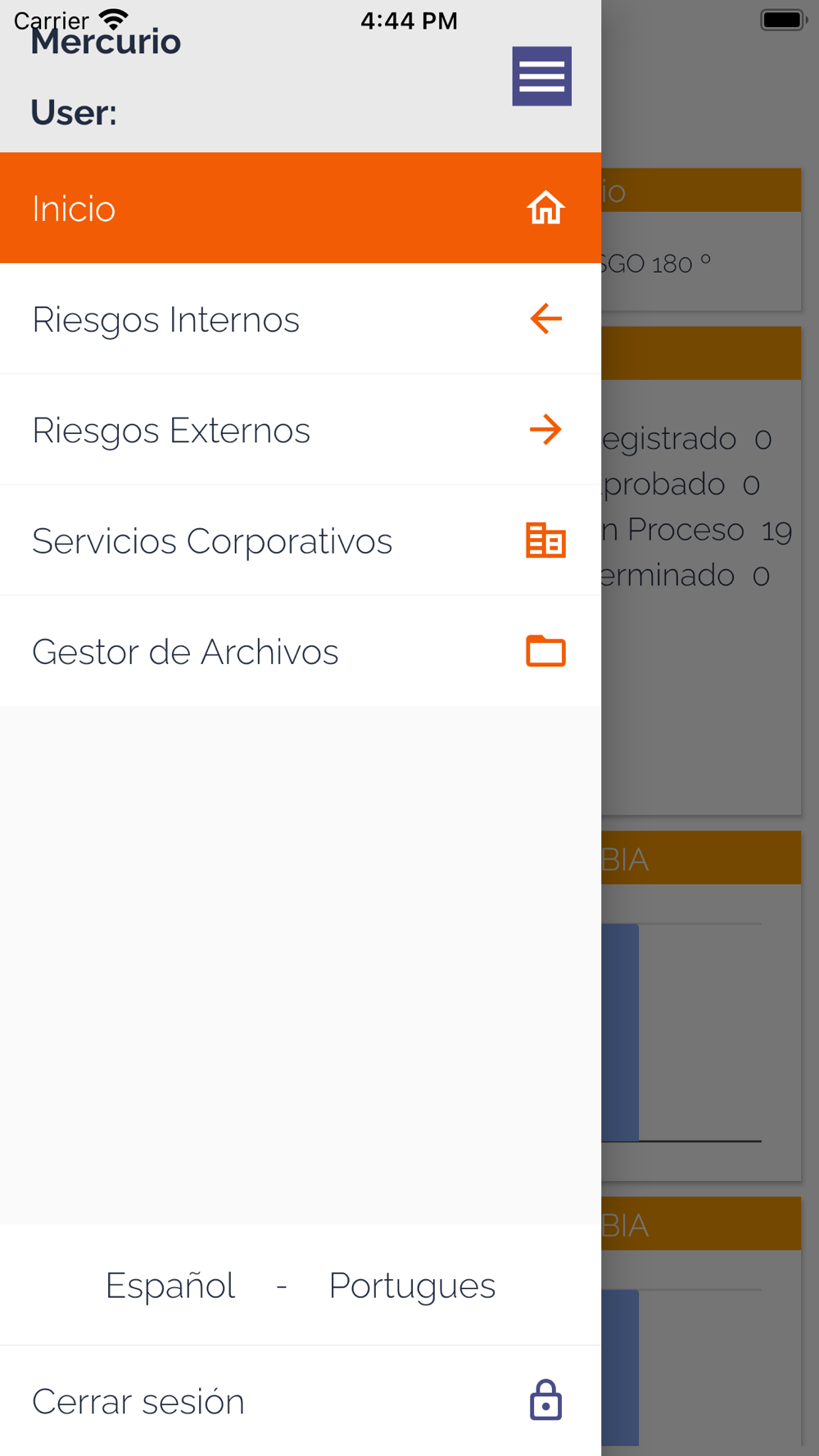Image resolution: width=819 pixels, height=1456 pixels.
Task: Select Servicios Corporativos
Action: [x=301, y=540]
